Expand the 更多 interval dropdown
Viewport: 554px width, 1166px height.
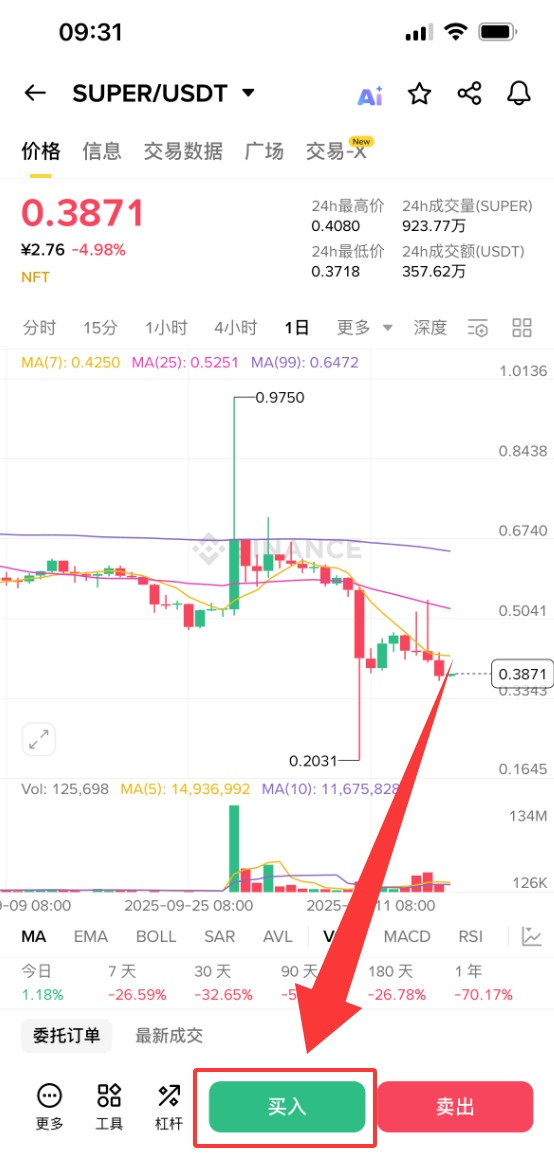pos(364,327)
